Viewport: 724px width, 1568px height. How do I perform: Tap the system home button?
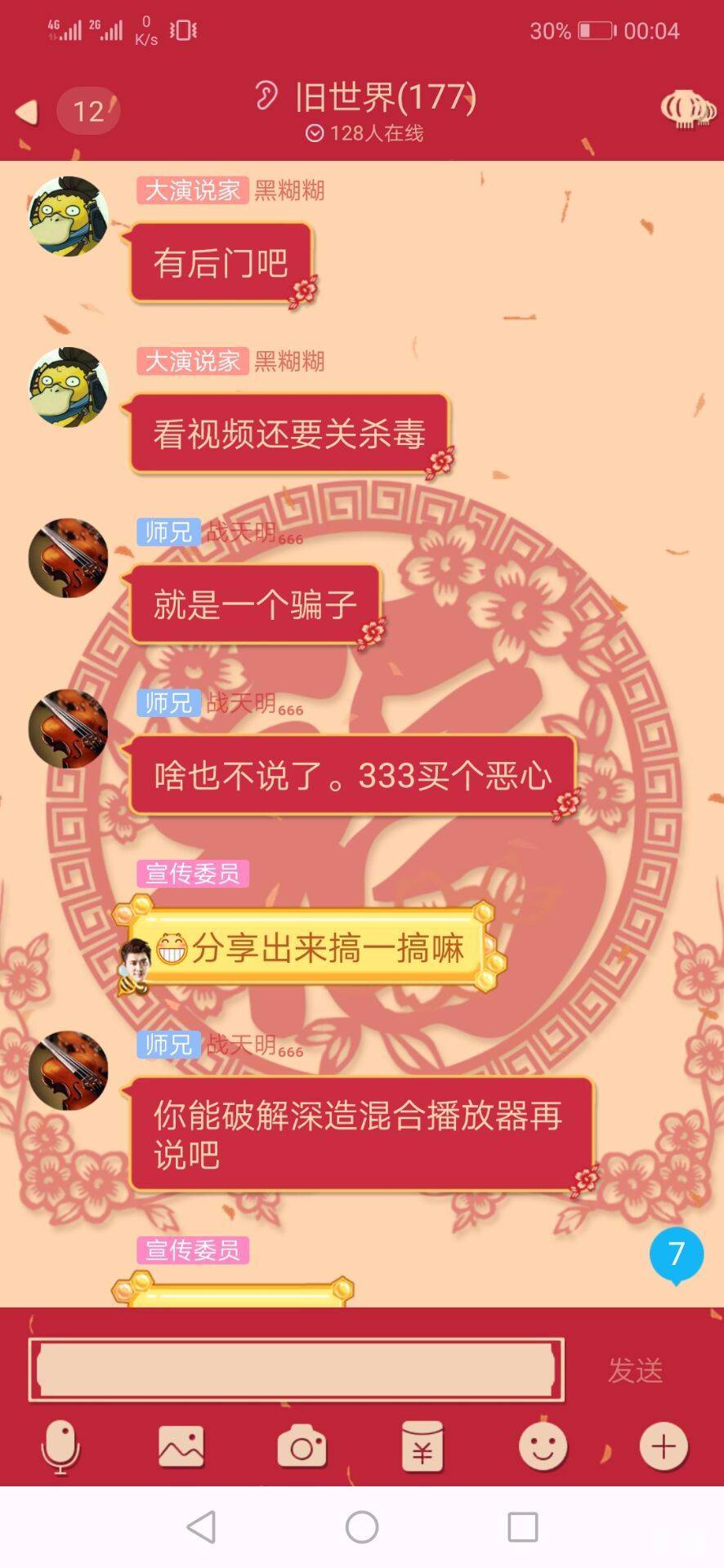pos(362,1526)
